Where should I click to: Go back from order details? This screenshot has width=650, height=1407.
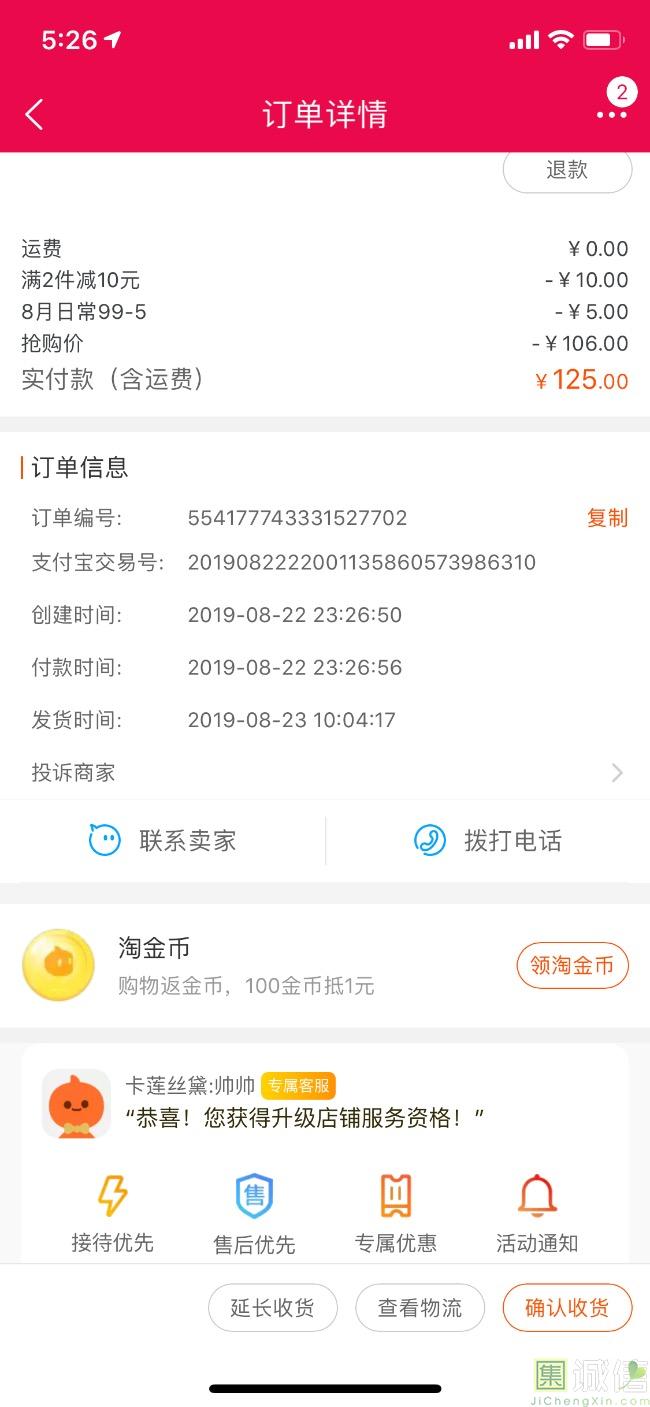[35, 115]
